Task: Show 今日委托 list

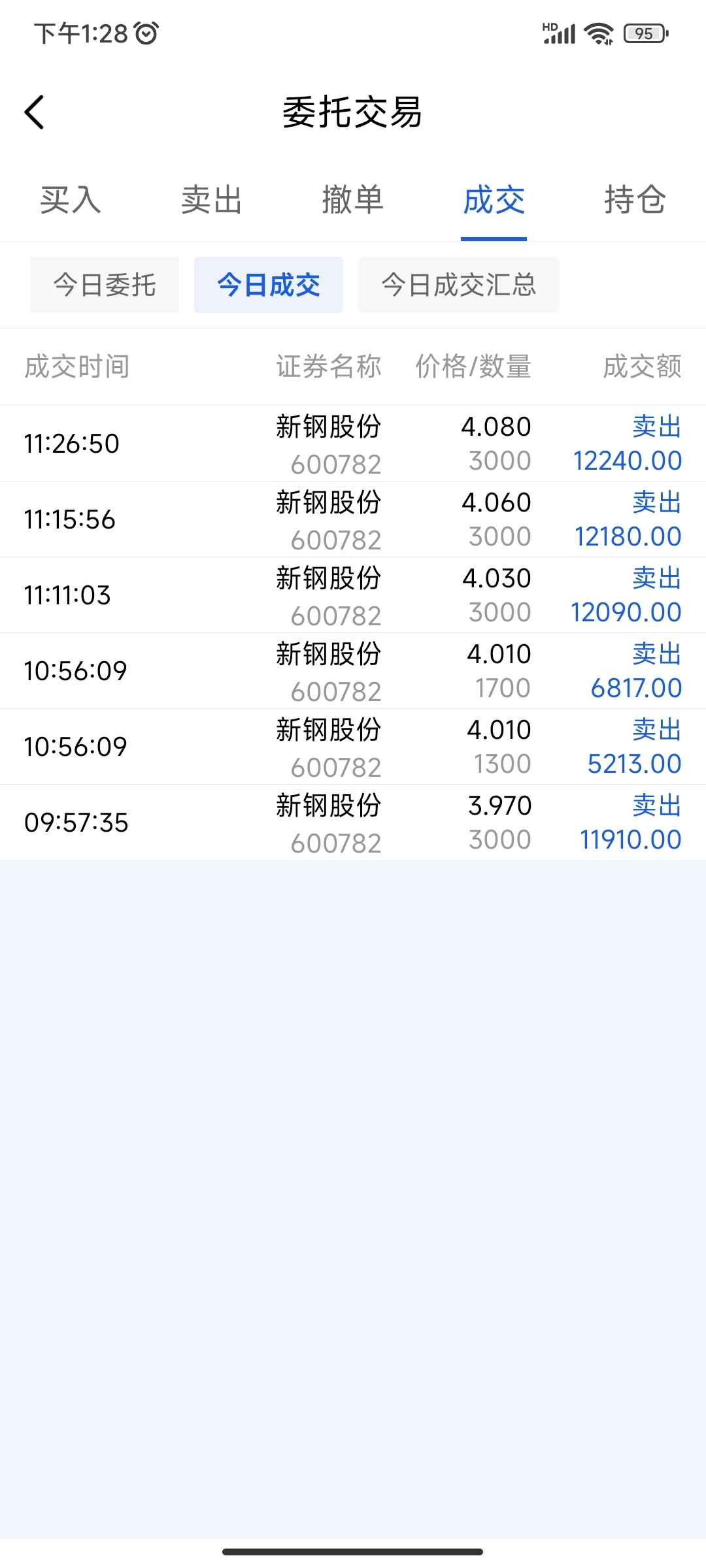Action: pos(105,285)
